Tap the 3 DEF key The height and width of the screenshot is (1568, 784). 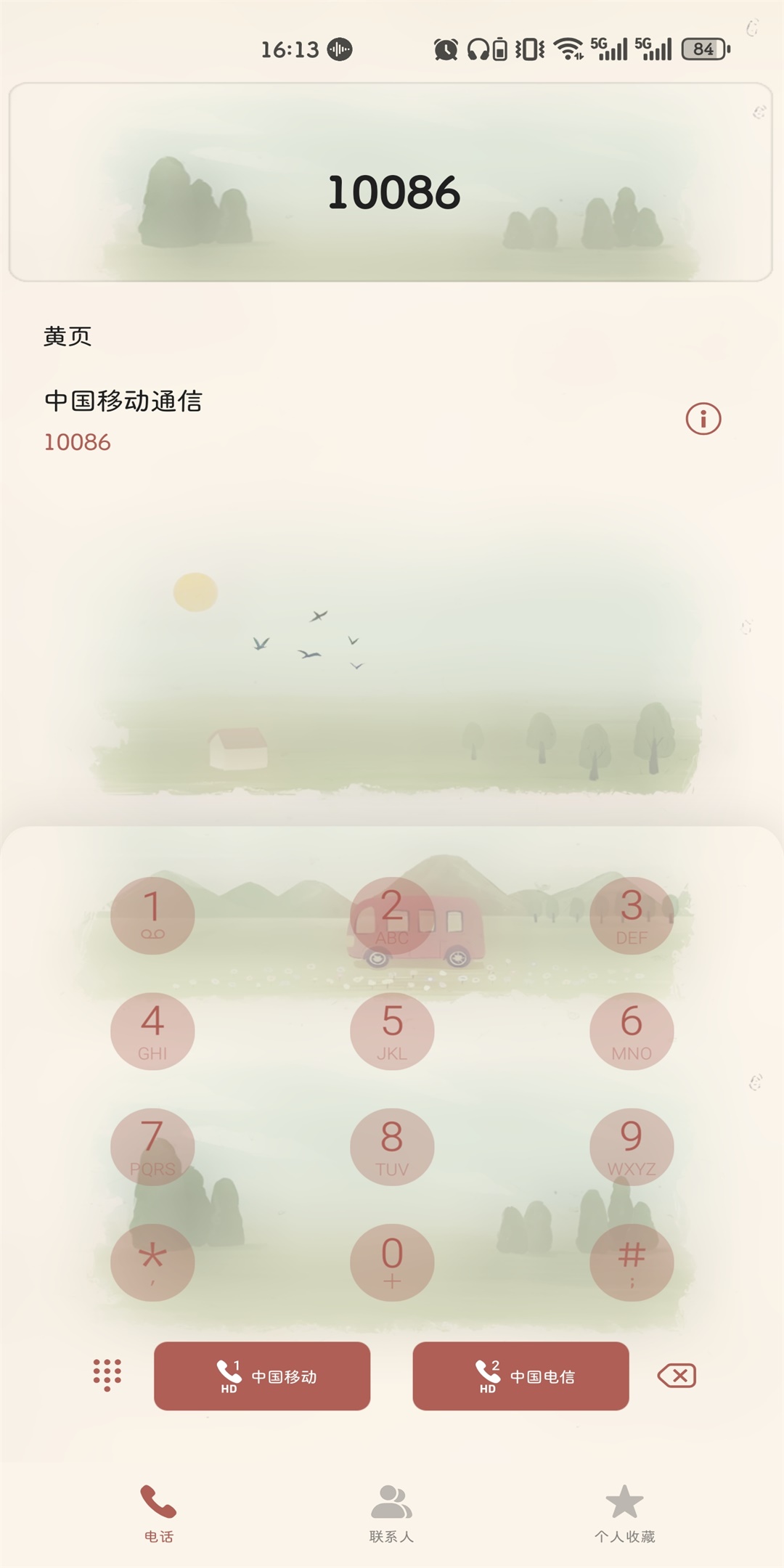point(632,915)
